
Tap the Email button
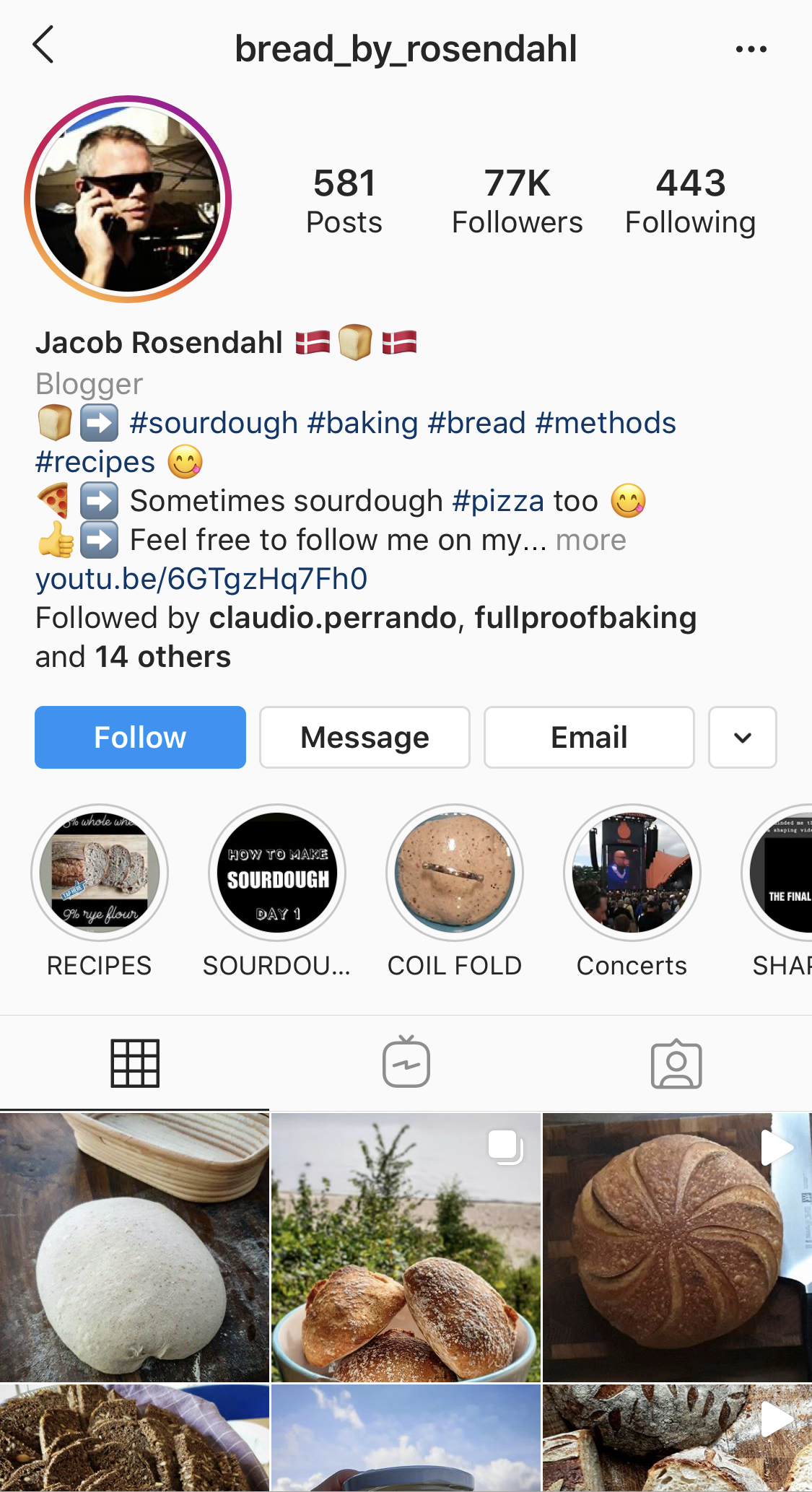[589, 737]
